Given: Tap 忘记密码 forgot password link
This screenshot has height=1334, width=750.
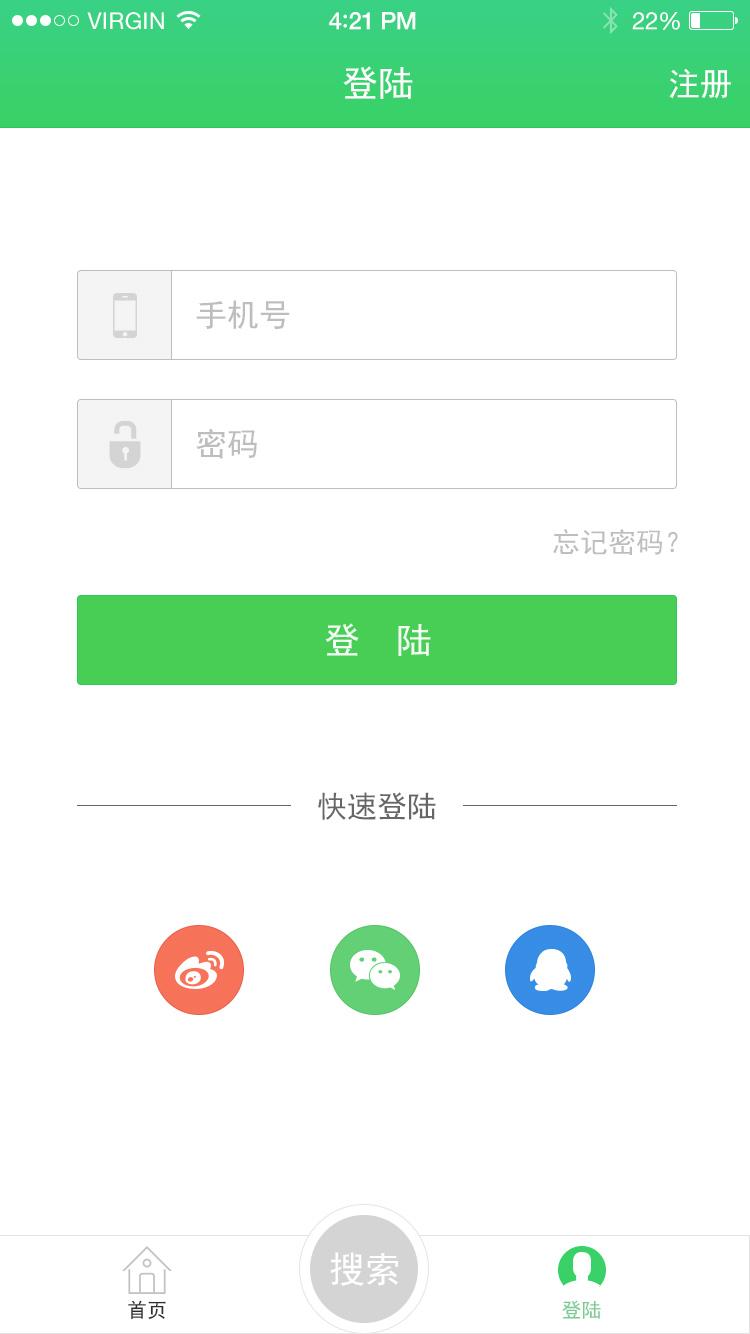Looking at the screenshot, I should click(614, 543).
